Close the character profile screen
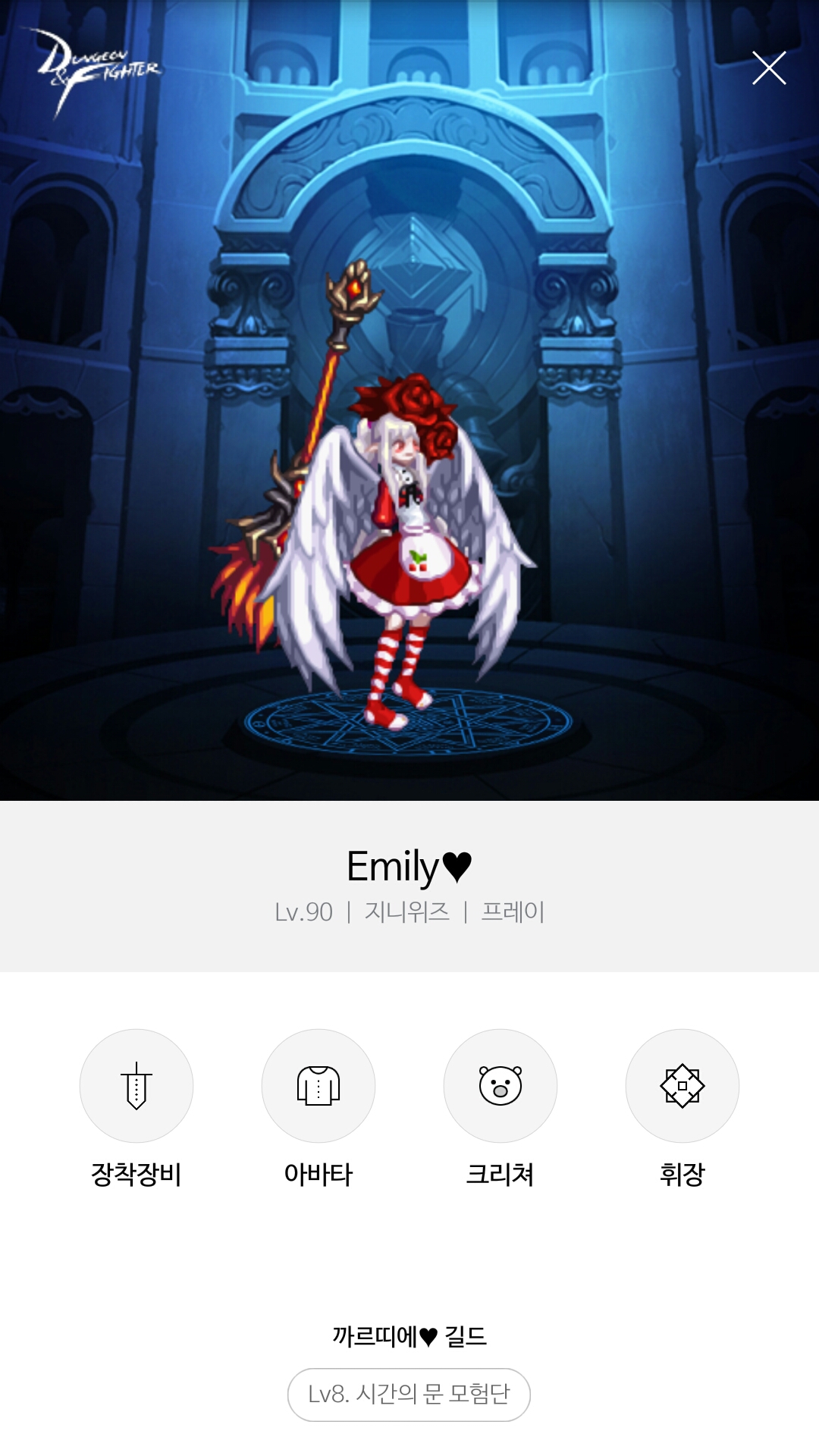The height and width of the screenshot is (1456, 819). (x=768, y=68)
